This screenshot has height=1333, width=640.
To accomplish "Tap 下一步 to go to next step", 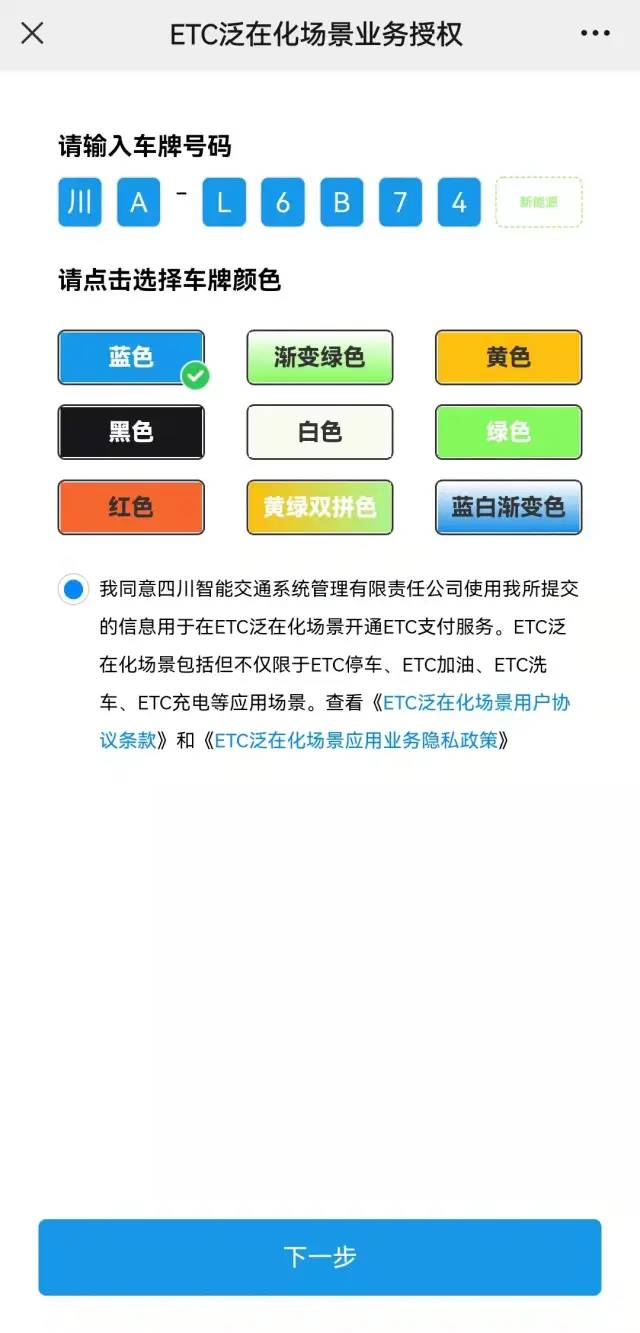I will [320, 1257].
